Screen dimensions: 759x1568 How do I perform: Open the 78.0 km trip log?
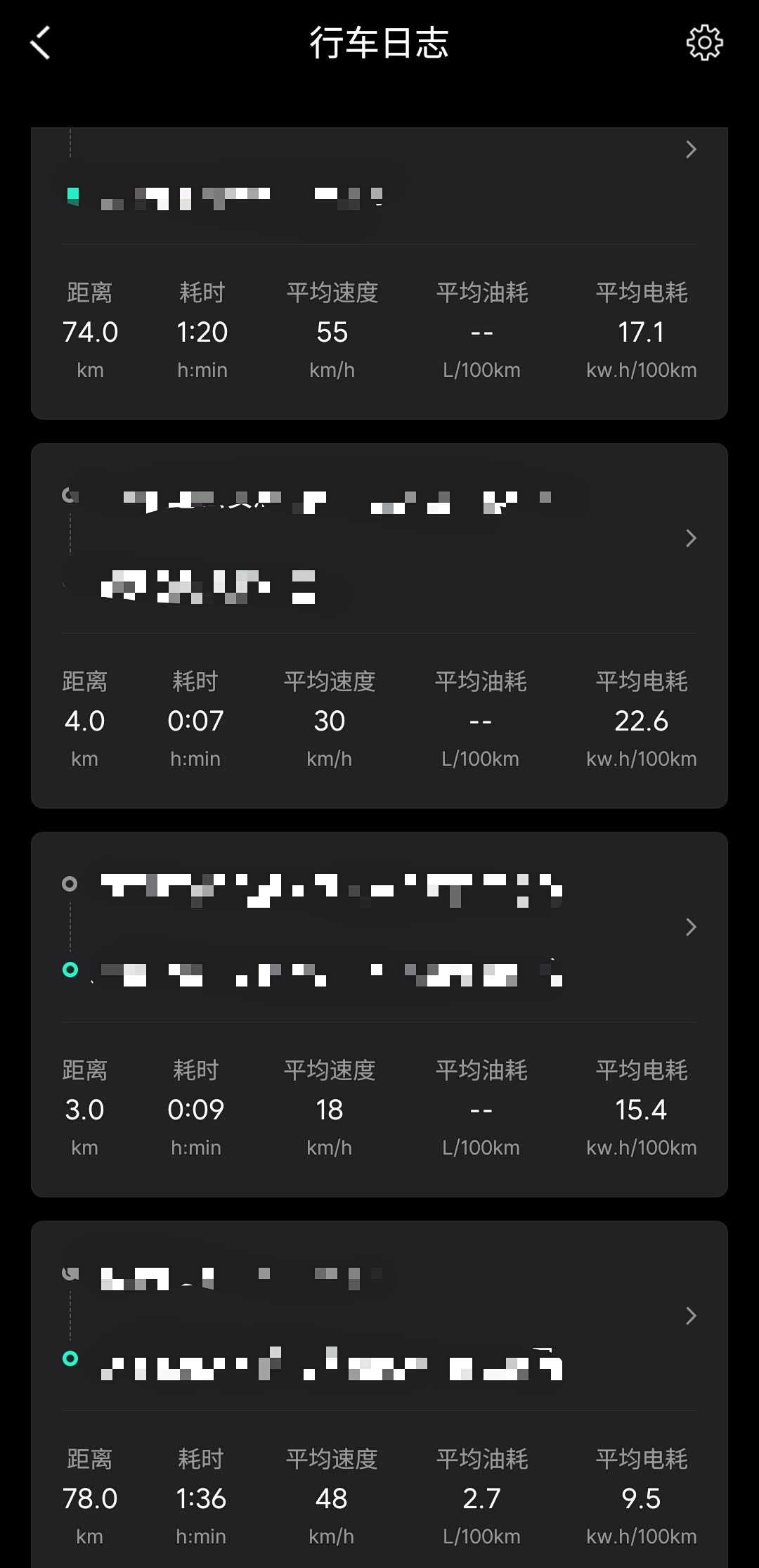(x=379, y=1394)
